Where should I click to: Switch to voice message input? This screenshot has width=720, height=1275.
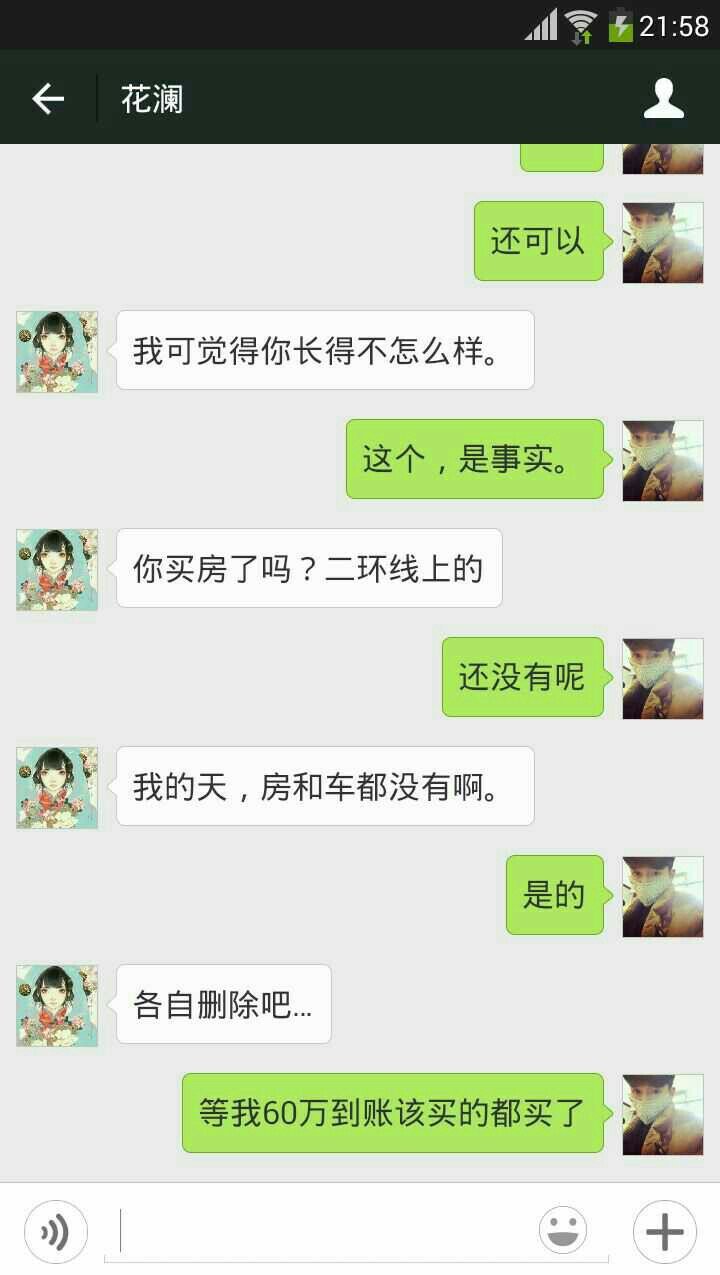tap(56, 1231)
